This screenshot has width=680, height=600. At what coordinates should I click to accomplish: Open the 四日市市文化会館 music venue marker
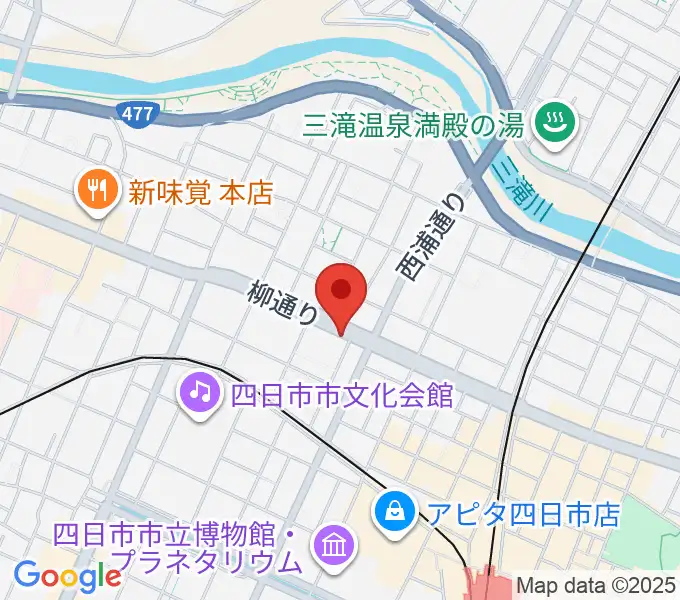pos(200,392)
